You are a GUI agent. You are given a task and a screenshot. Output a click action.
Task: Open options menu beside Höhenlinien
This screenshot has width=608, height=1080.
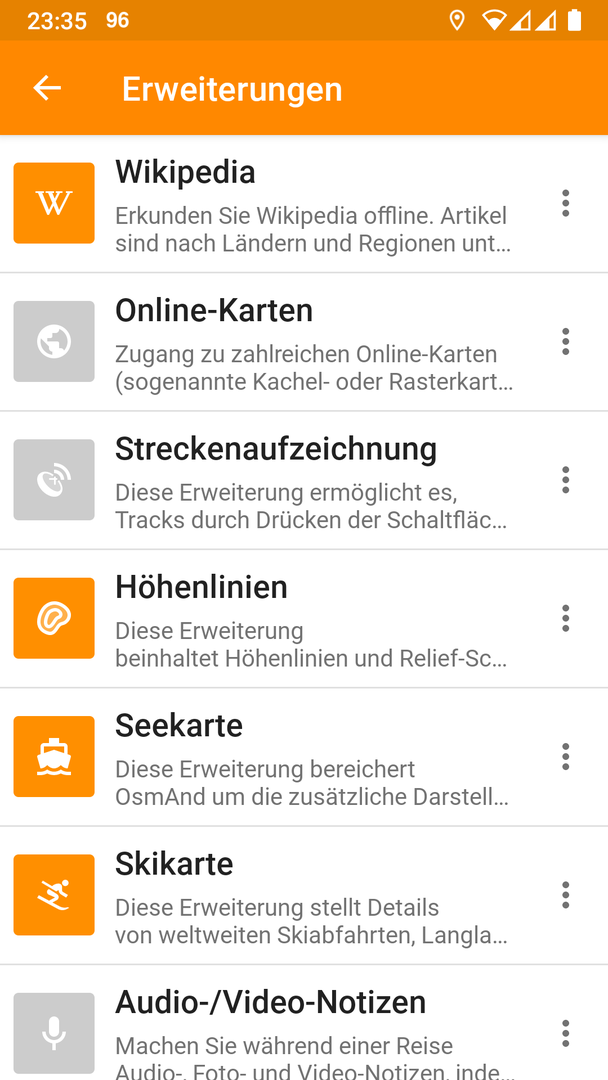[565, 619]
